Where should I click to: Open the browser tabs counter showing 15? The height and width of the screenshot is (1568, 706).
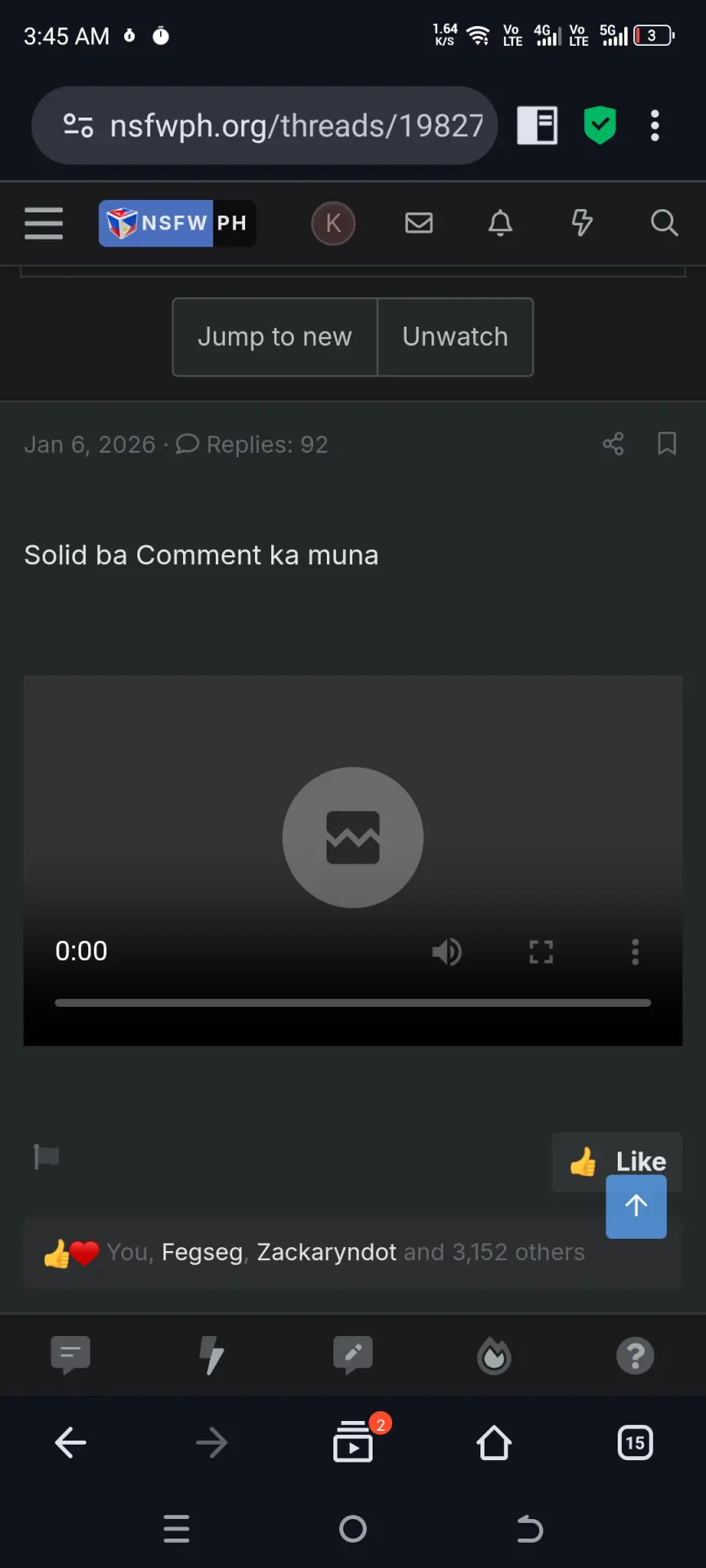[635, 1442]
